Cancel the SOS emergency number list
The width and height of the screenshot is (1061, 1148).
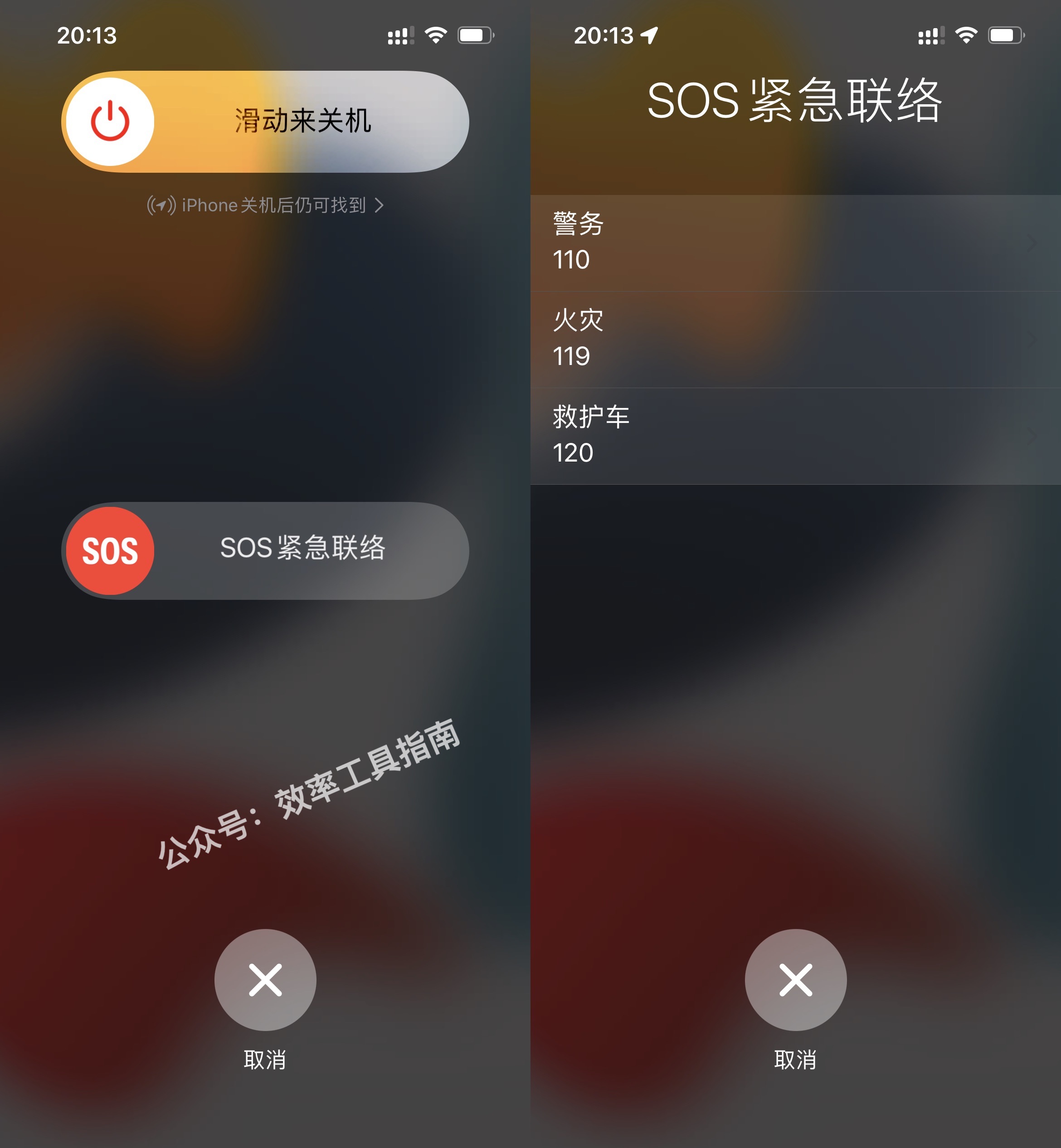[x=795, y=979]
